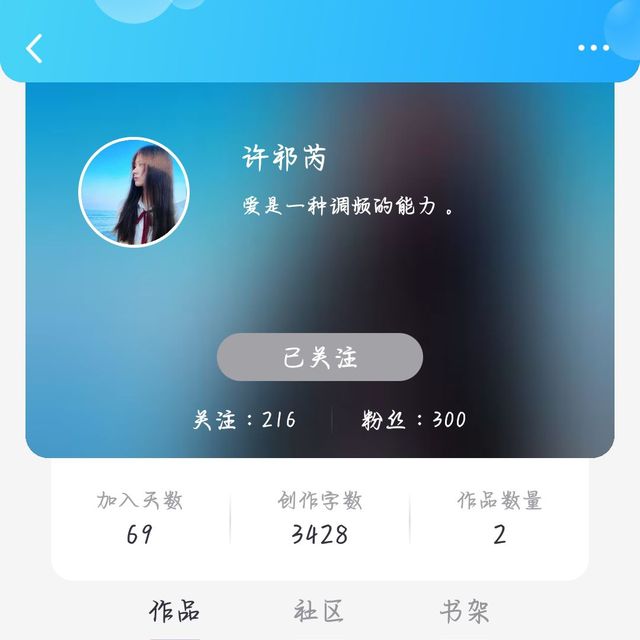Image resolution: width=640 pixels, height=640 pixels.
Task: Switch to the 作品 tab
Action: coord(174,611)
